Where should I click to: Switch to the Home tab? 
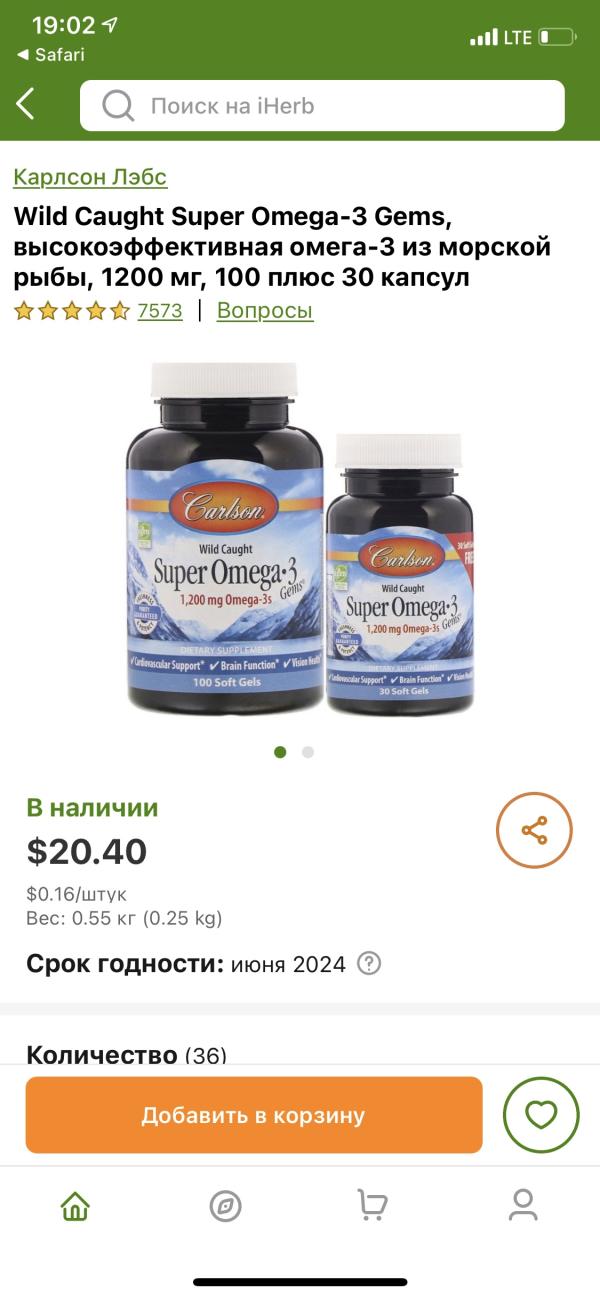(76, 1206)
